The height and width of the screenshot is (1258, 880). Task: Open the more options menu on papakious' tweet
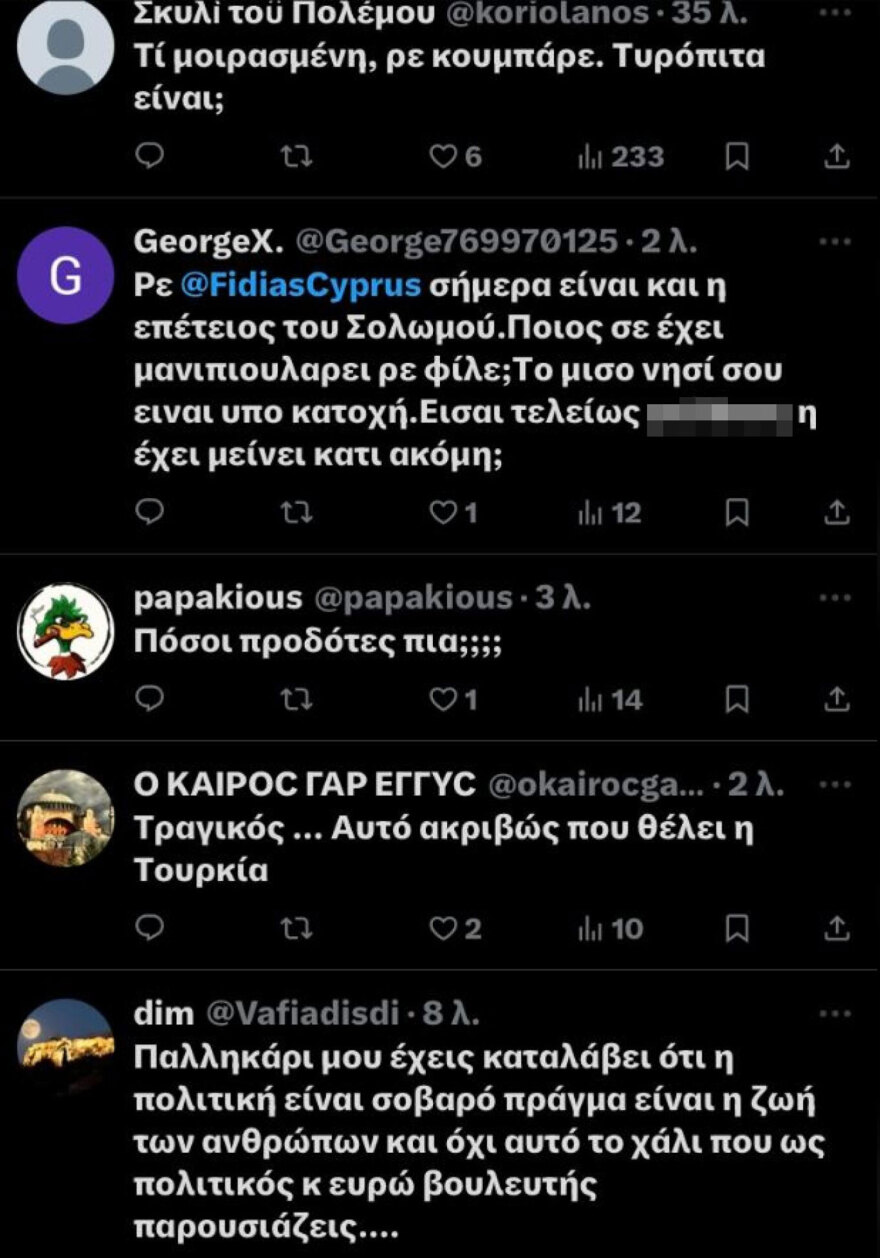coord(837,598)
